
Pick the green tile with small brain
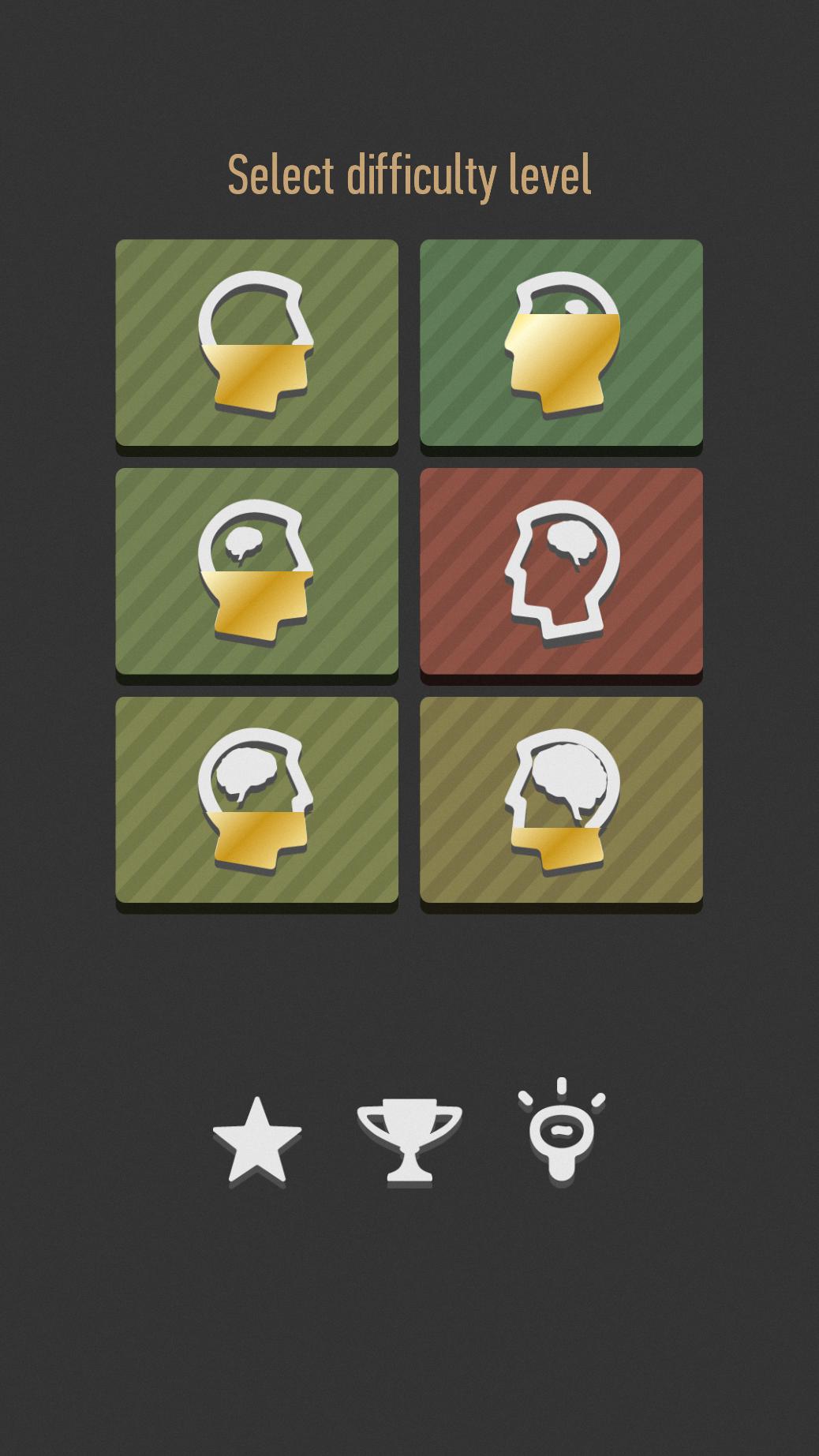[256, 571]
